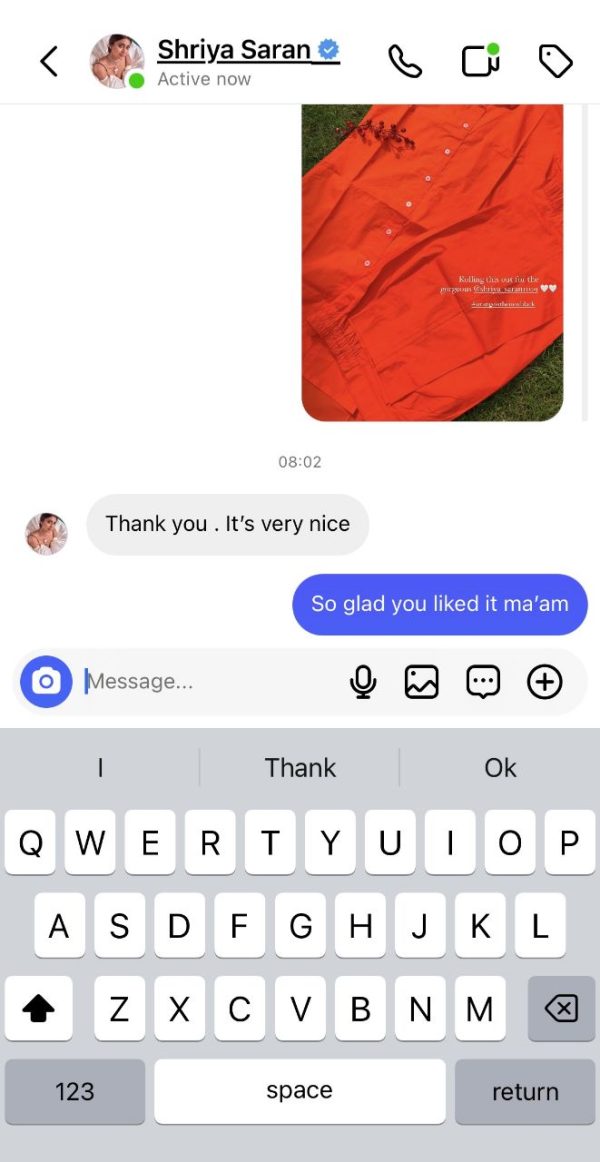Tap the avatar beside the Thank you message
Viewport: 600px width, 1162px height.
point(46,534)
